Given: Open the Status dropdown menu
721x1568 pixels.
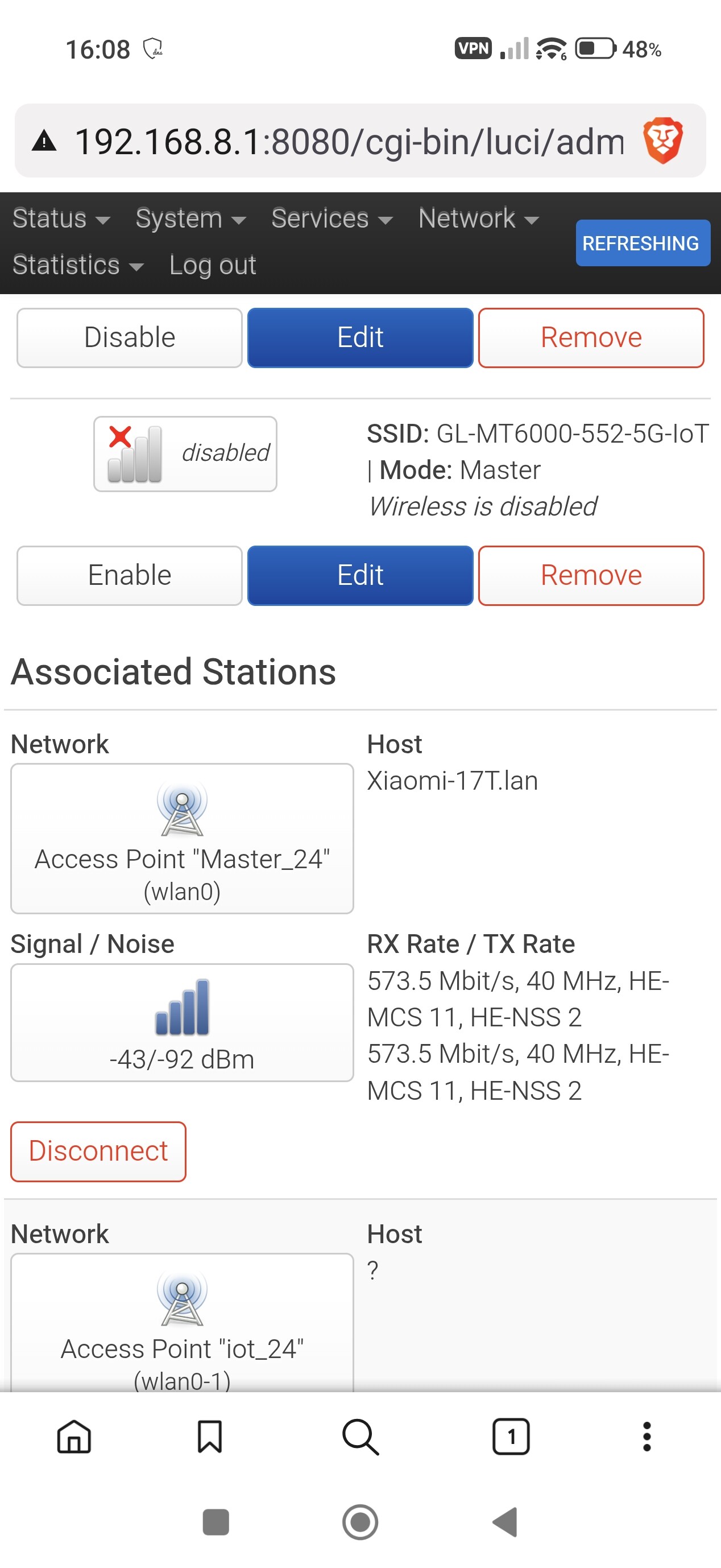Looking at the screenshot, I should pos(61,218).
